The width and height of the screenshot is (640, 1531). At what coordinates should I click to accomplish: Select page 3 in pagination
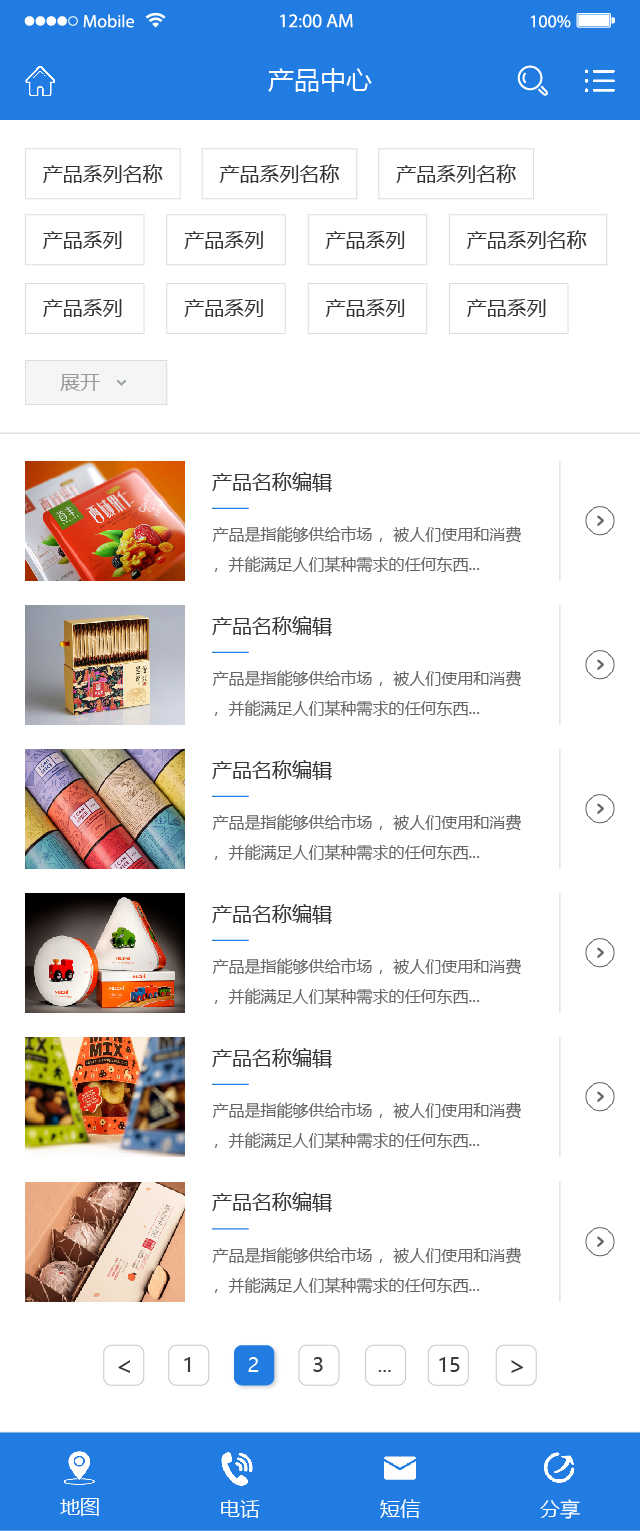coord(318,1366)
